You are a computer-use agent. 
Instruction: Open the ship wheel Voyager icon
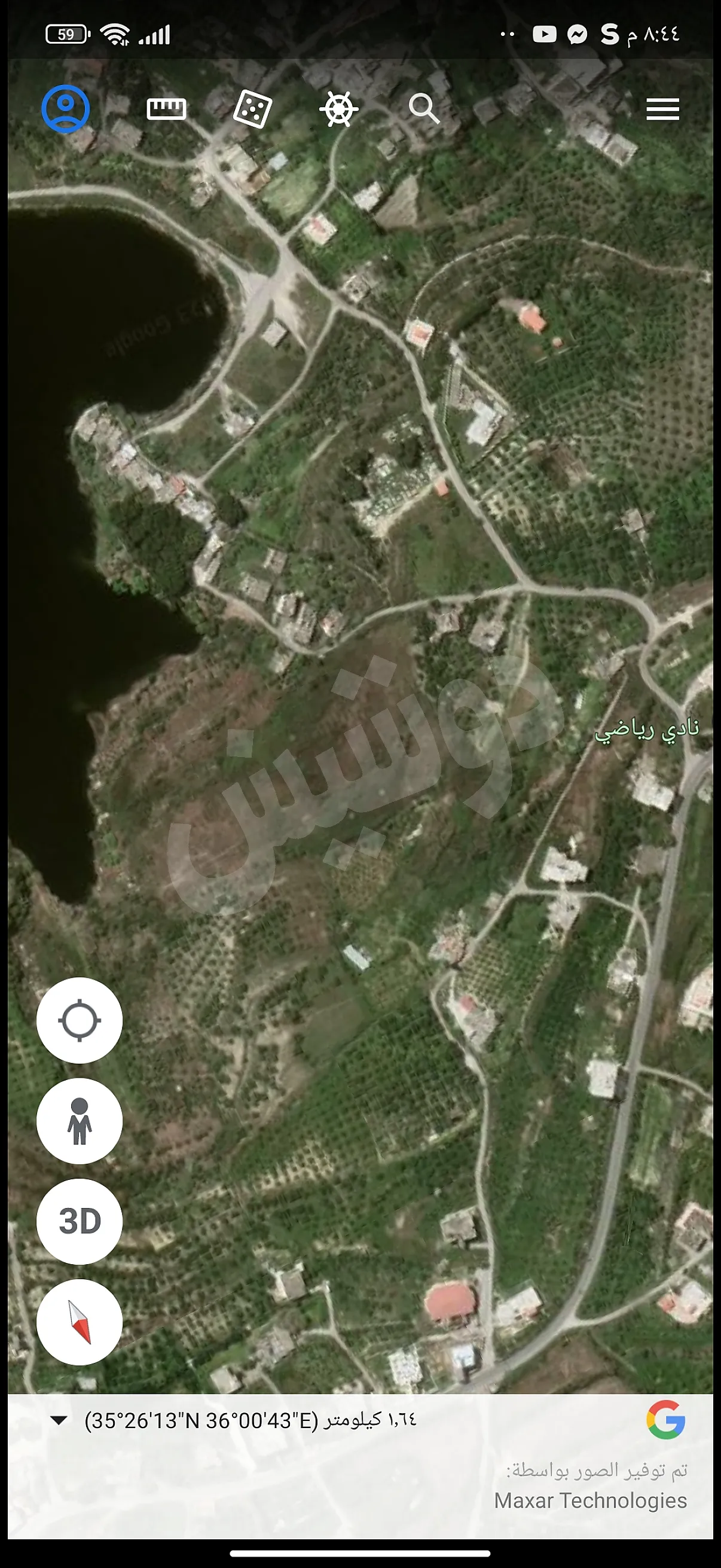click(338, 109)
